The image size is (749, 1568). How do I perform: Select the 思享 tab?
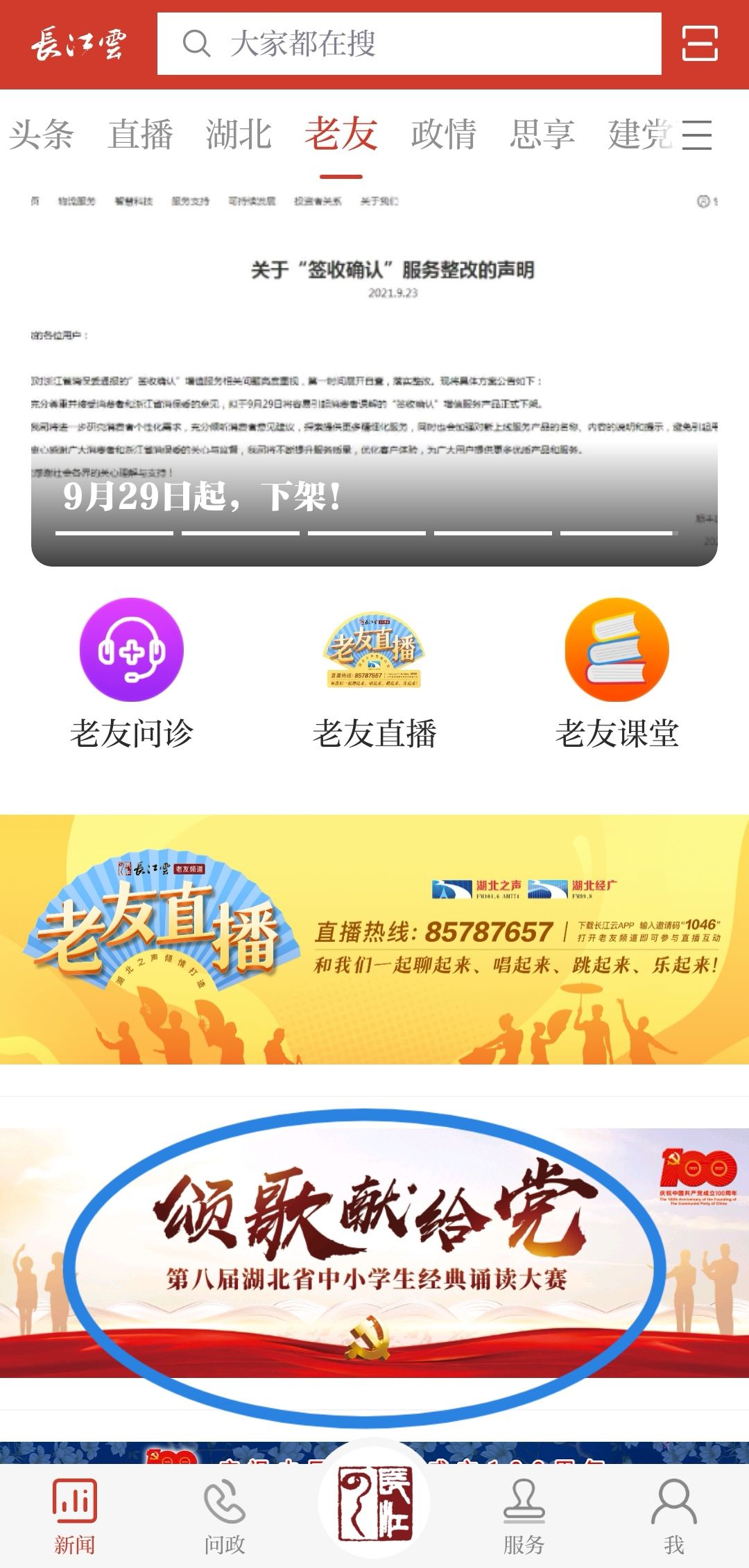pyautogui.click(x=542, y=135)
